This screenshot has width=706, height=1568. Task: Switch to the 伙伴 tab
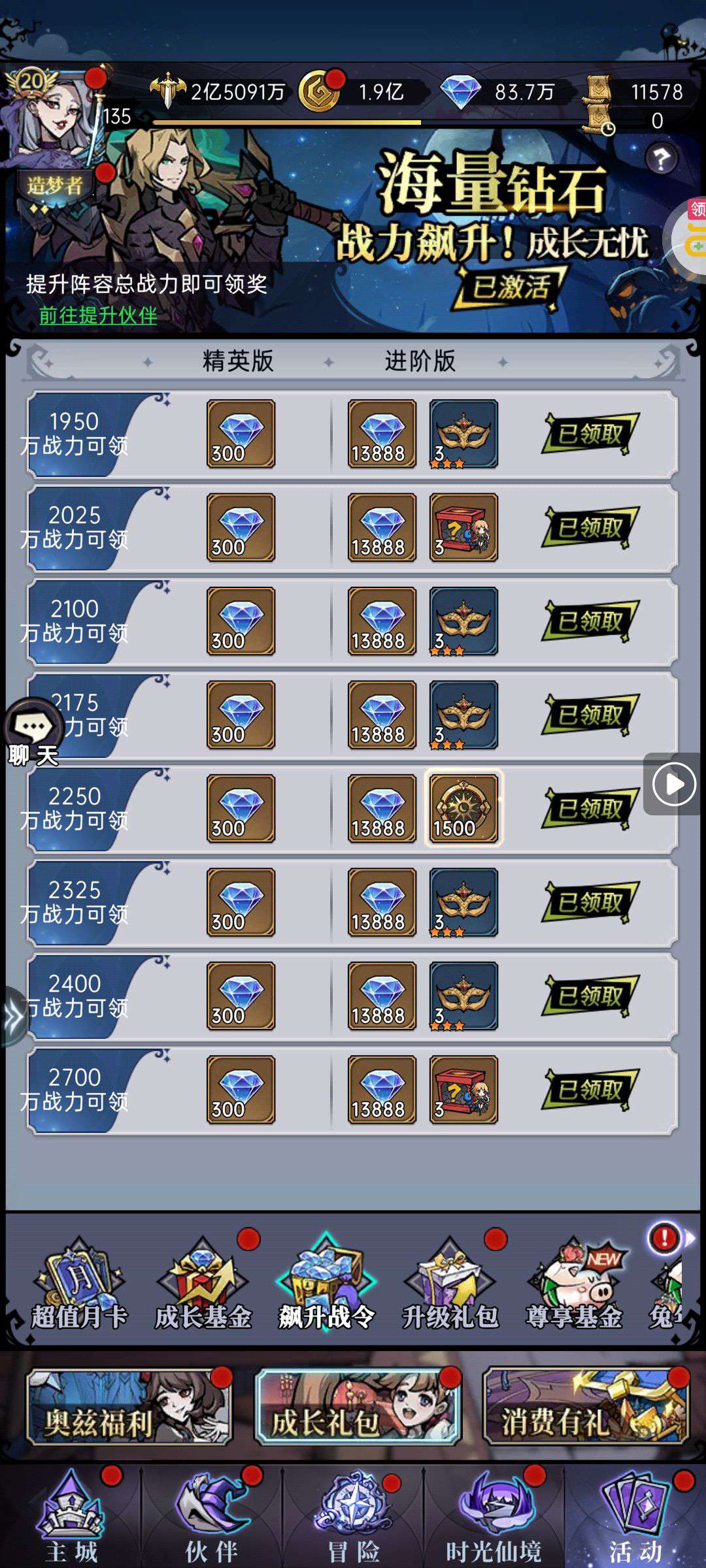(x=211, y=1517)
